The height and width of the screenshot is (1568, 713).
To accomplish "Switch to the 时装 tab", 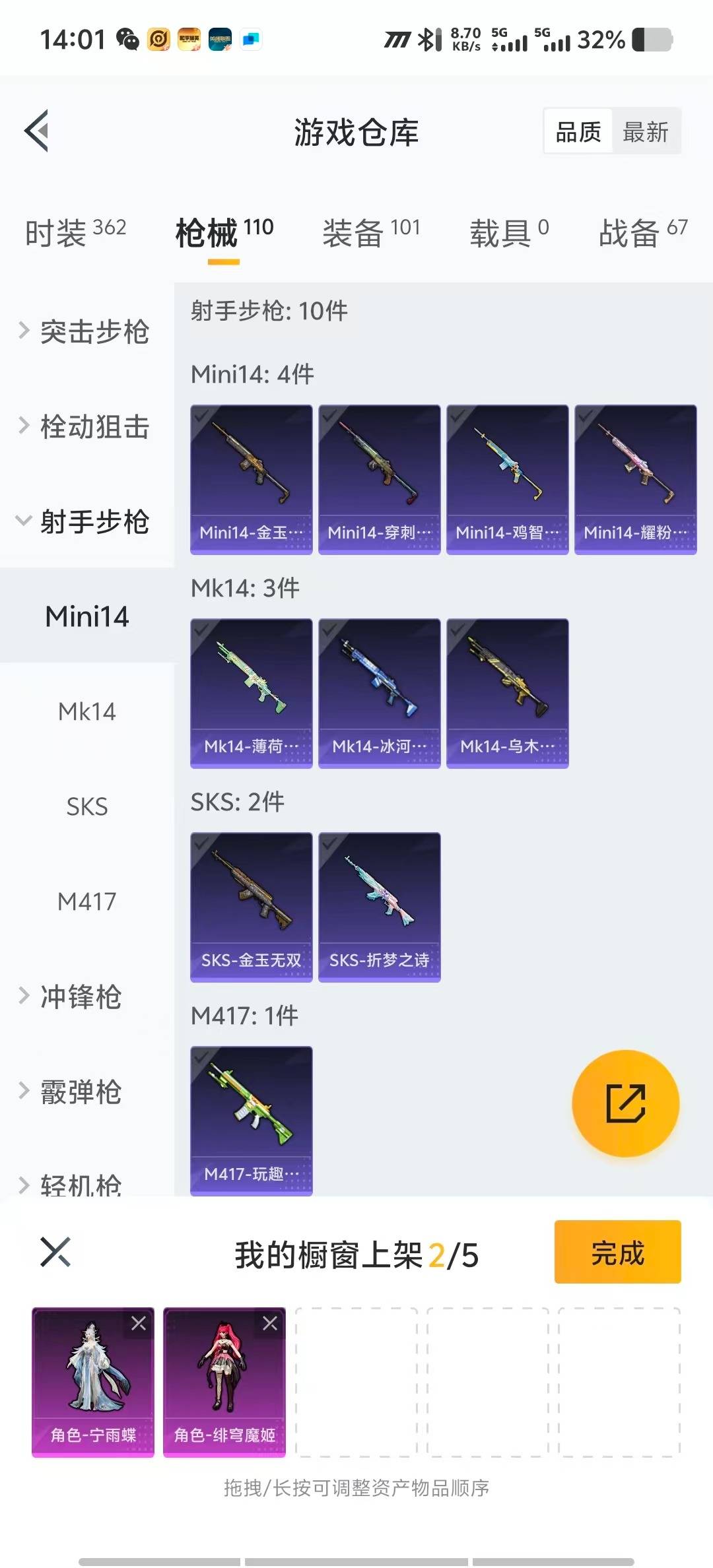I will tap(75, 232).
